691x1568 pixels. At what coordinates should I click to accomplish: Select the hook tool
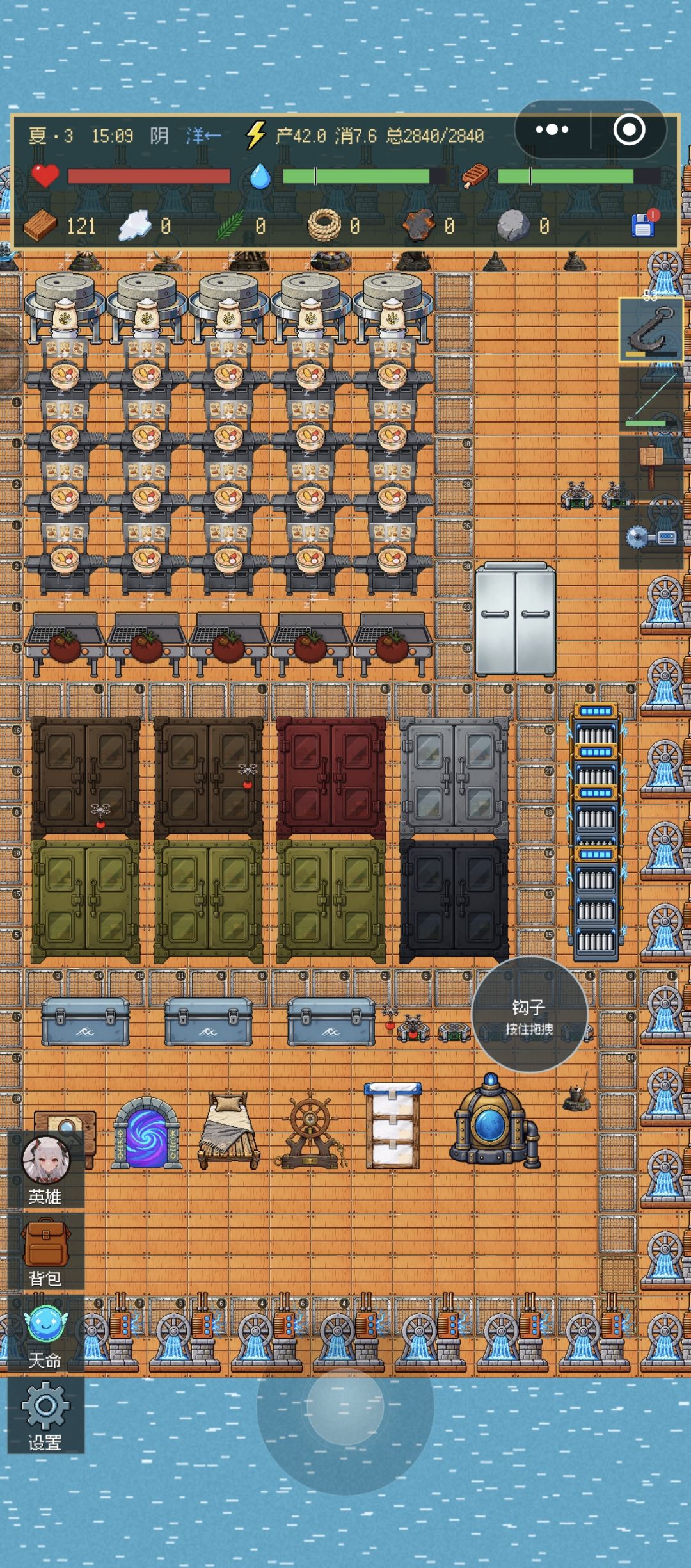651,330
